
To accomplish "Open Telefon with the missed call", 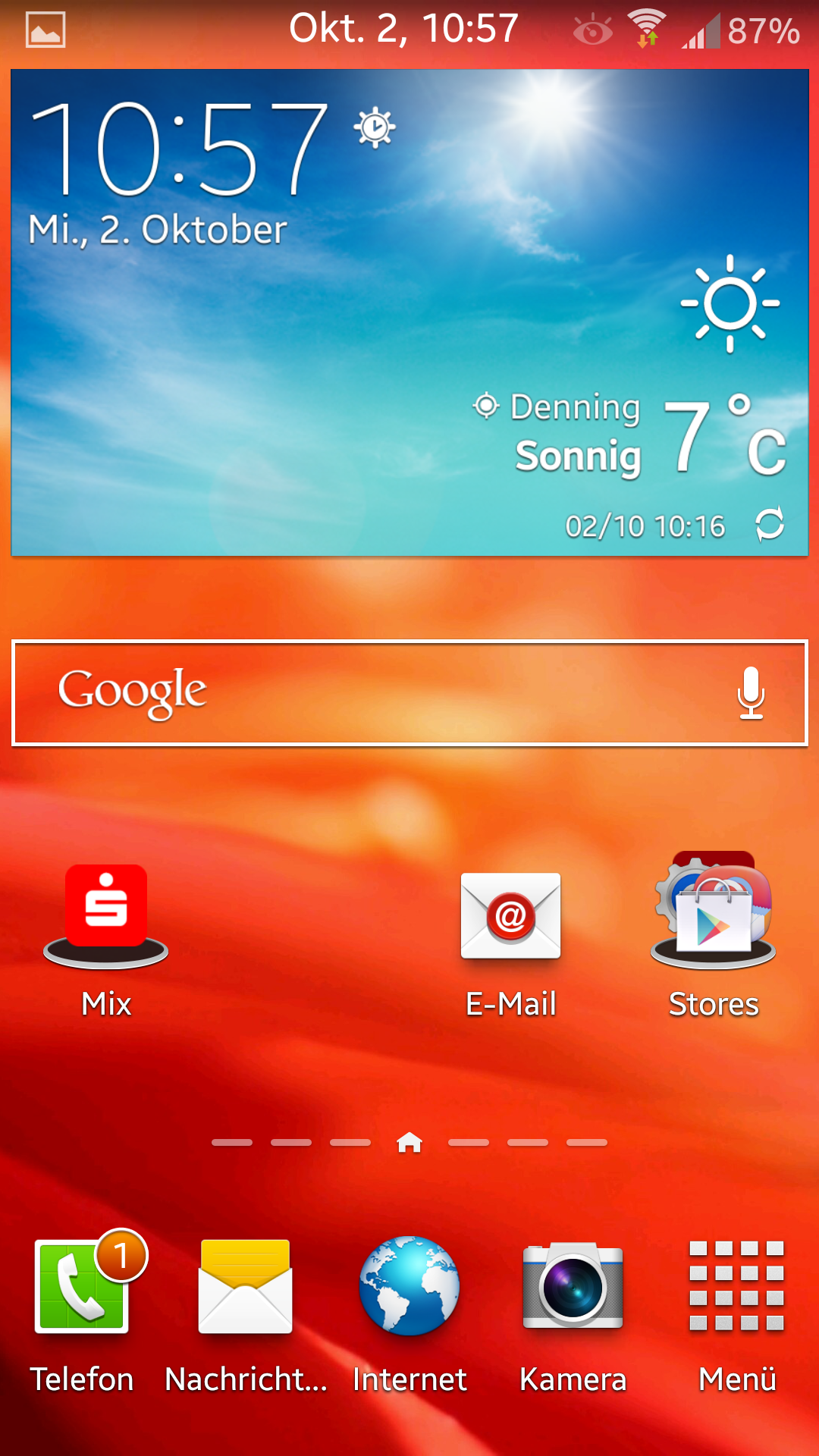I will tap(82, 1312).
